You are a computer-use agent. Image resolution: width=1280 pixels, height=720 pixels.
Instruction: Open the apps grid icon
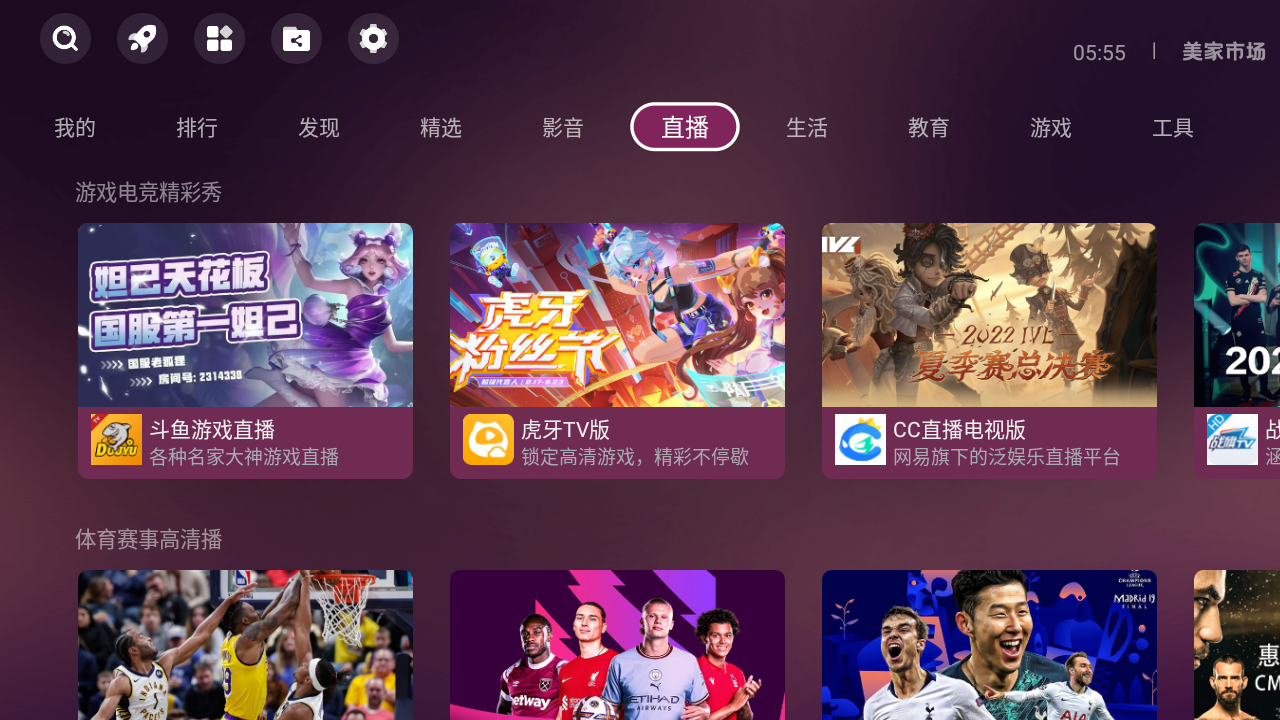(219, 39)
